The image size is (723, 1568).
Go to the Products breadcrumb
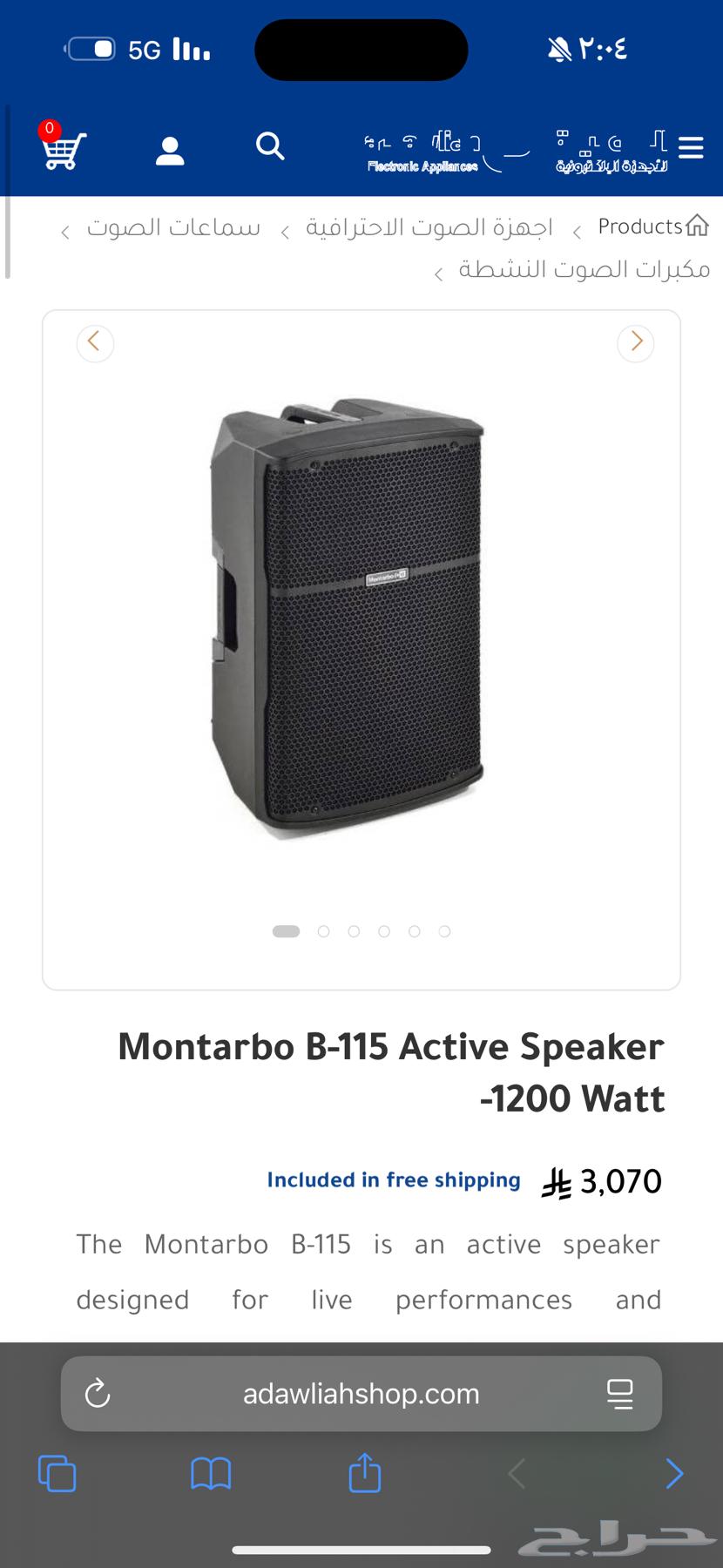[x=640, y=226]
